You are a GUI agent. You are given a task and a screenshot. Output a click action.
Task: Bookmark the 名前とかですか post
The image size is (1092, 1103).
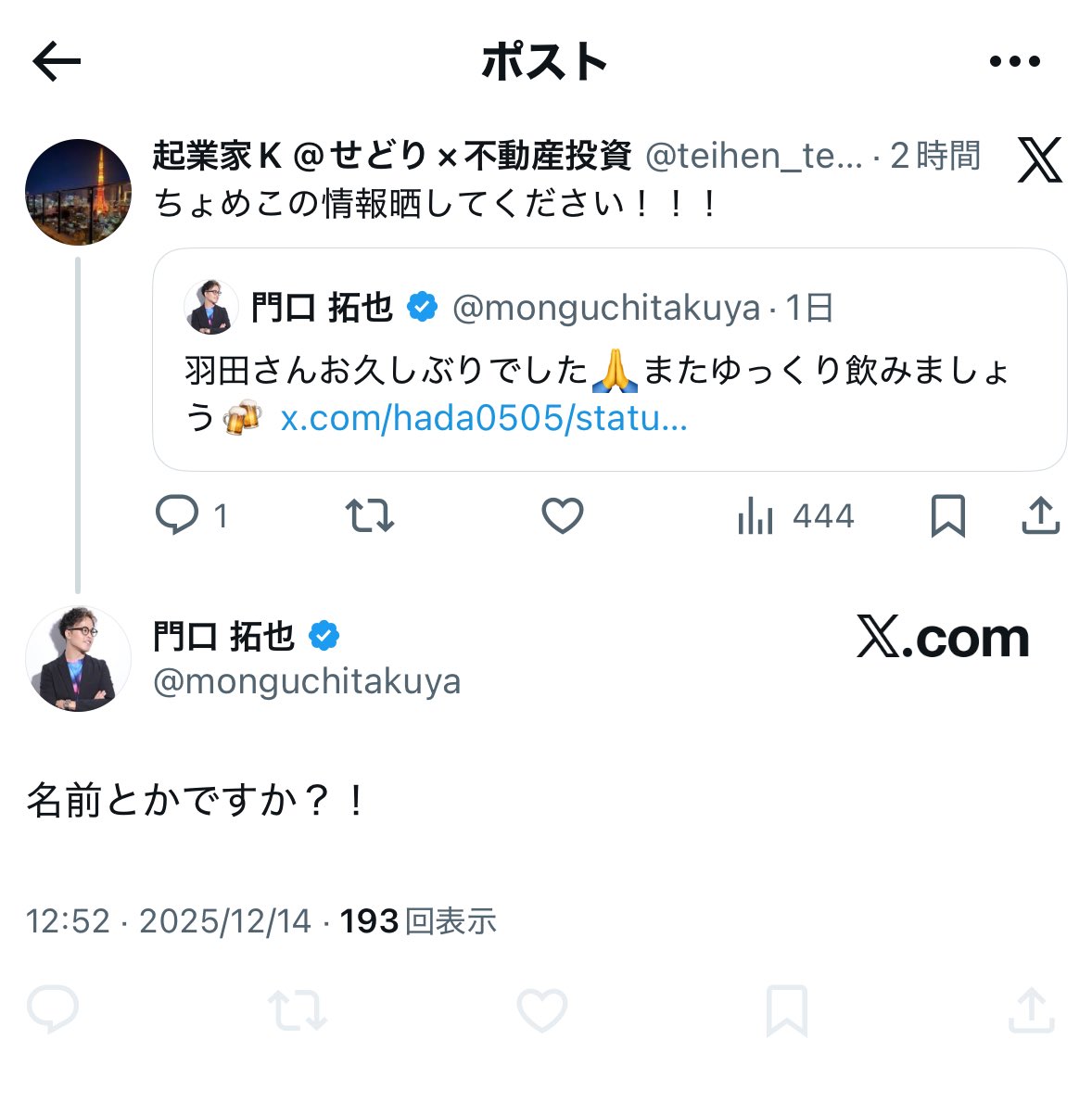click(786, 1010)
